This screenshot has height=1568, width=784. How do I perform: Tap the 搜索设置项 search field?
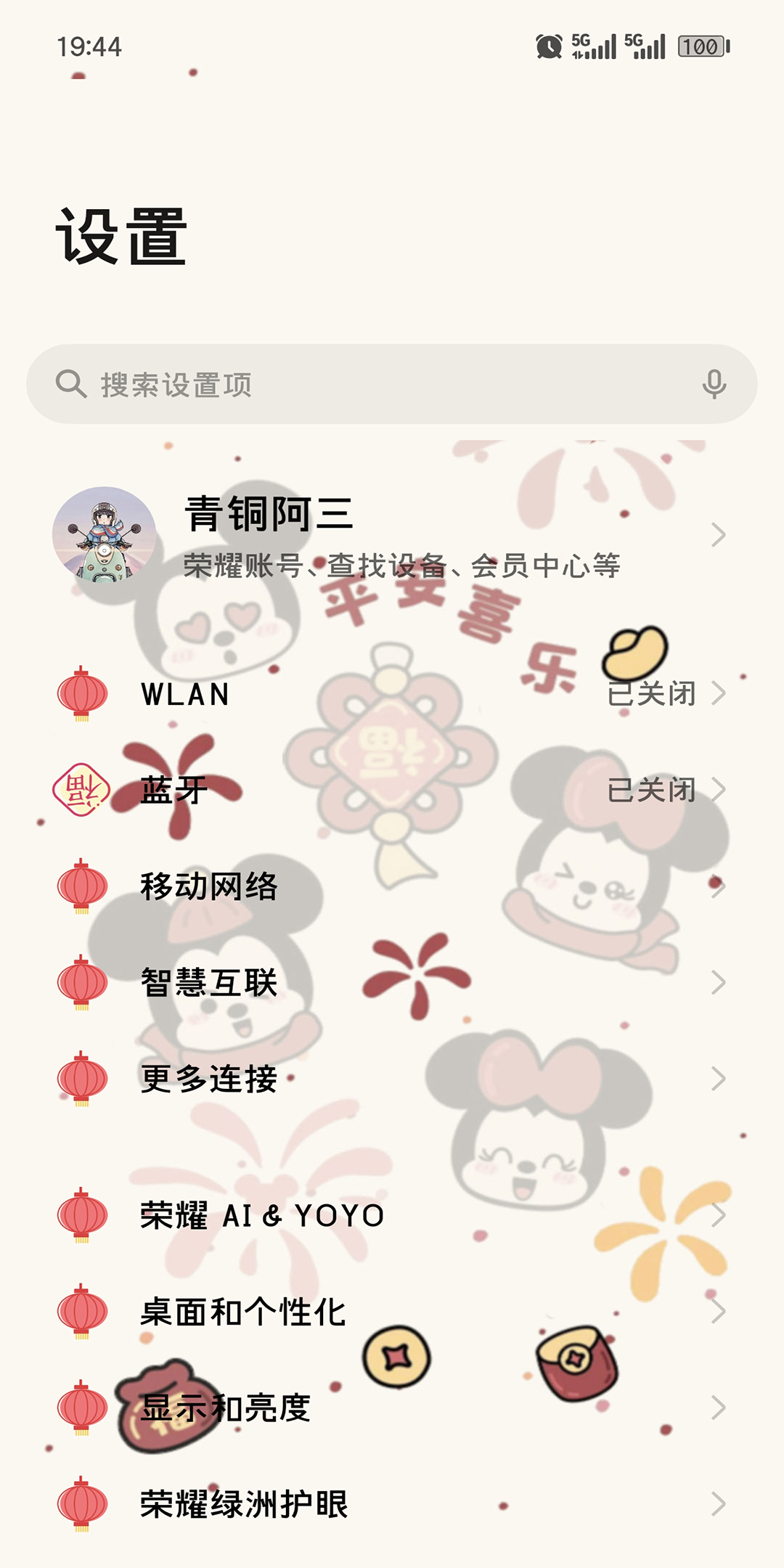[x=363, y=384]
